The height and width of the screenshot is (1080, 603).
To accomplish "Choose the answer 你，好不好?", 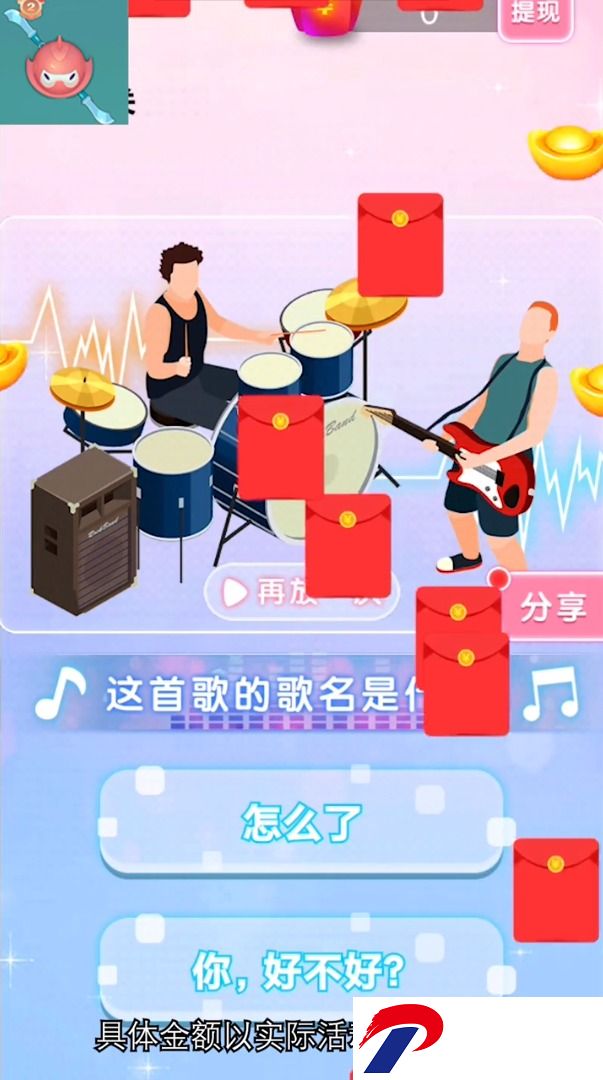I will pyautogui.click(x=298, y=968).
